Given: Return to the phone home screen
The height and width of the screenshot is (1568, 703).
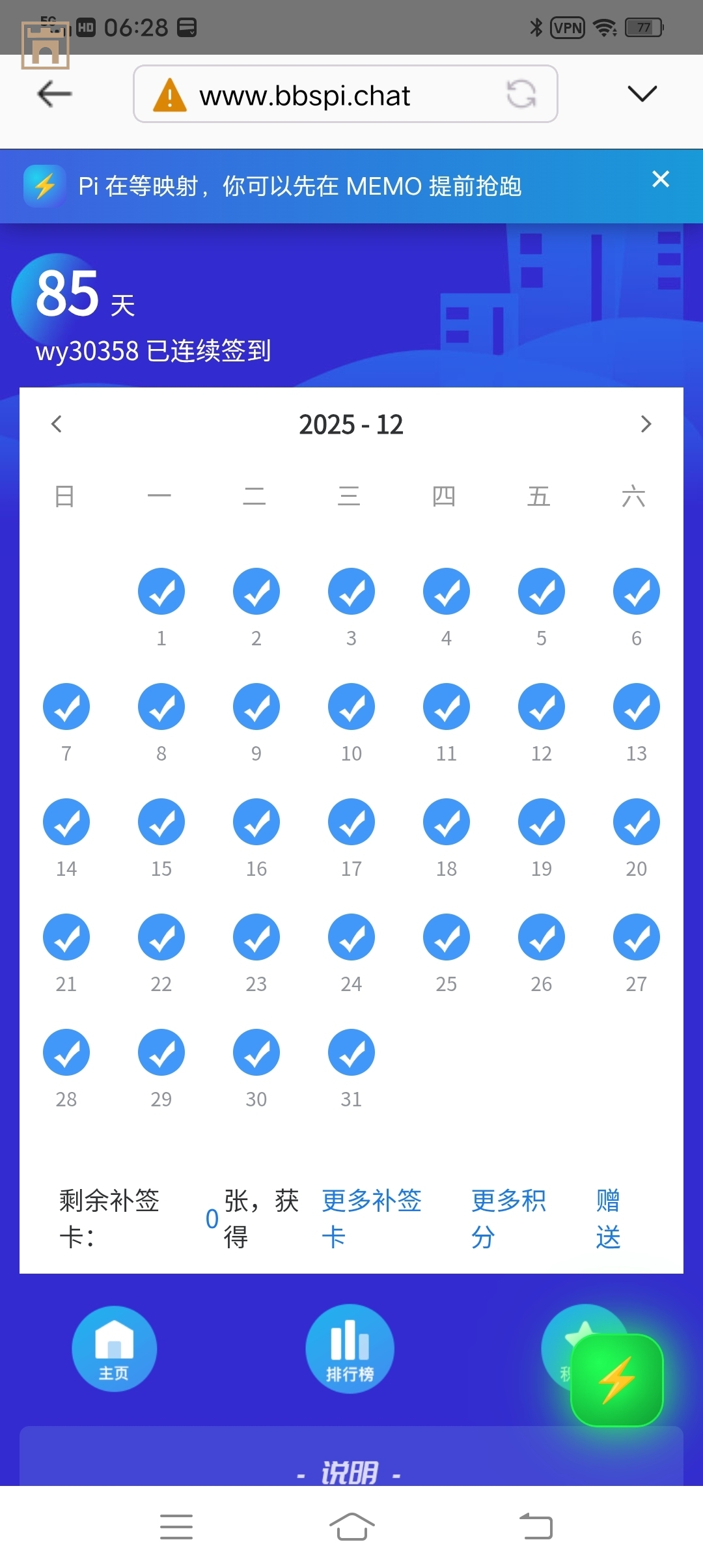Looking at the screenshot, I should [x=351, y=1527].
